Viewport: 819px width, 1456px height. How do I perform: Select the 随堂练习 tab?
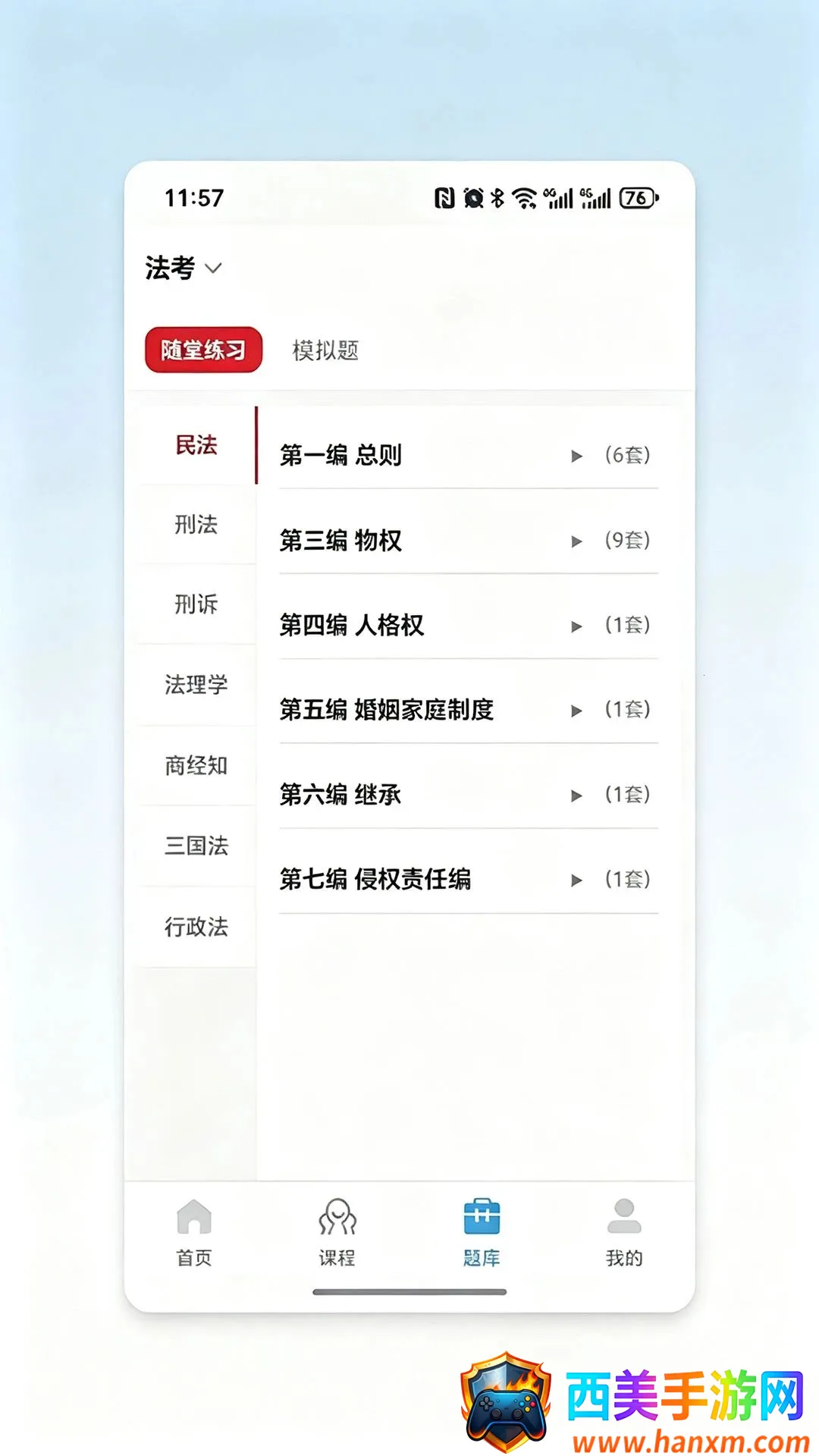tap(203, 350)
